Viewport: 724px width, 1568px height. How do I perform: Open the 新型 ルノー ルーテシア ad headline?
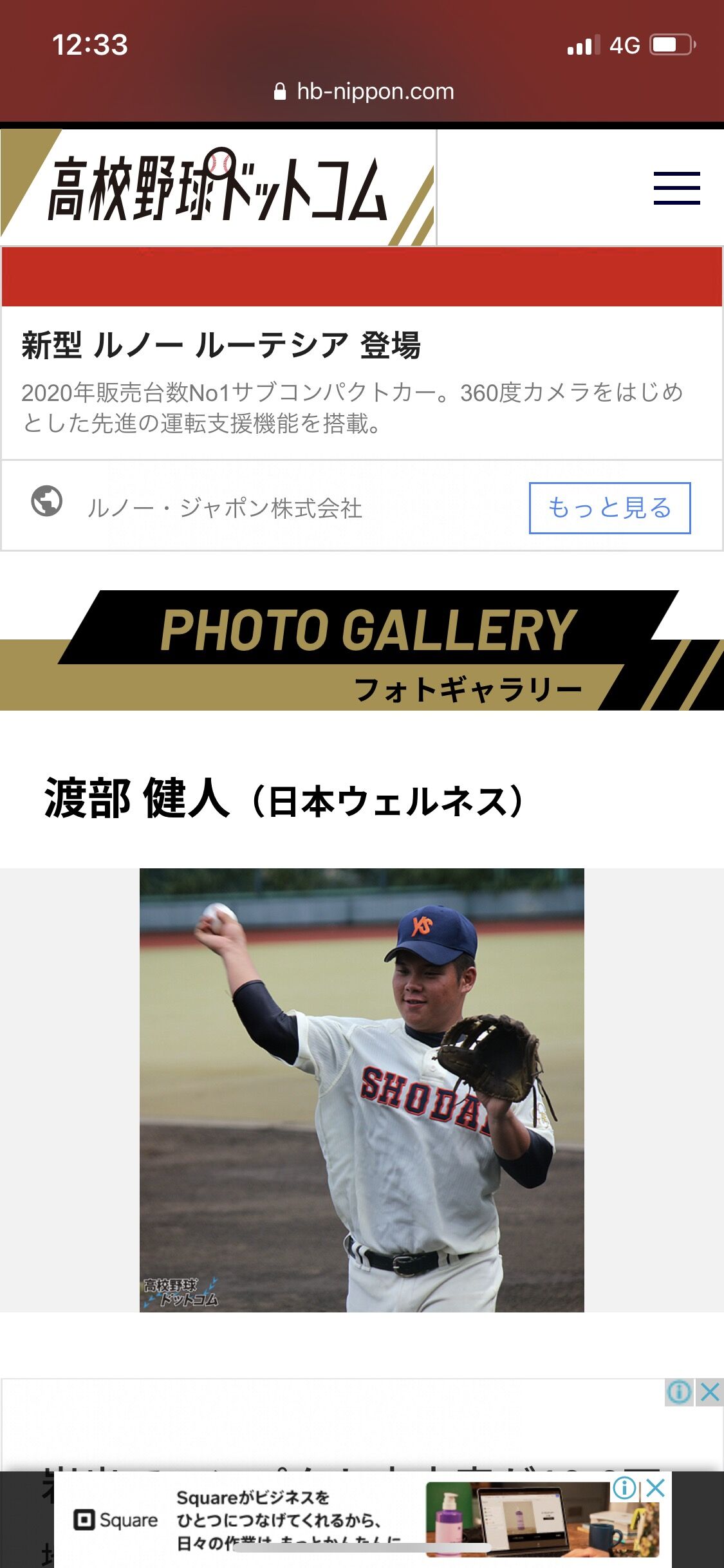pyautogui.click(x=221, y=345)
